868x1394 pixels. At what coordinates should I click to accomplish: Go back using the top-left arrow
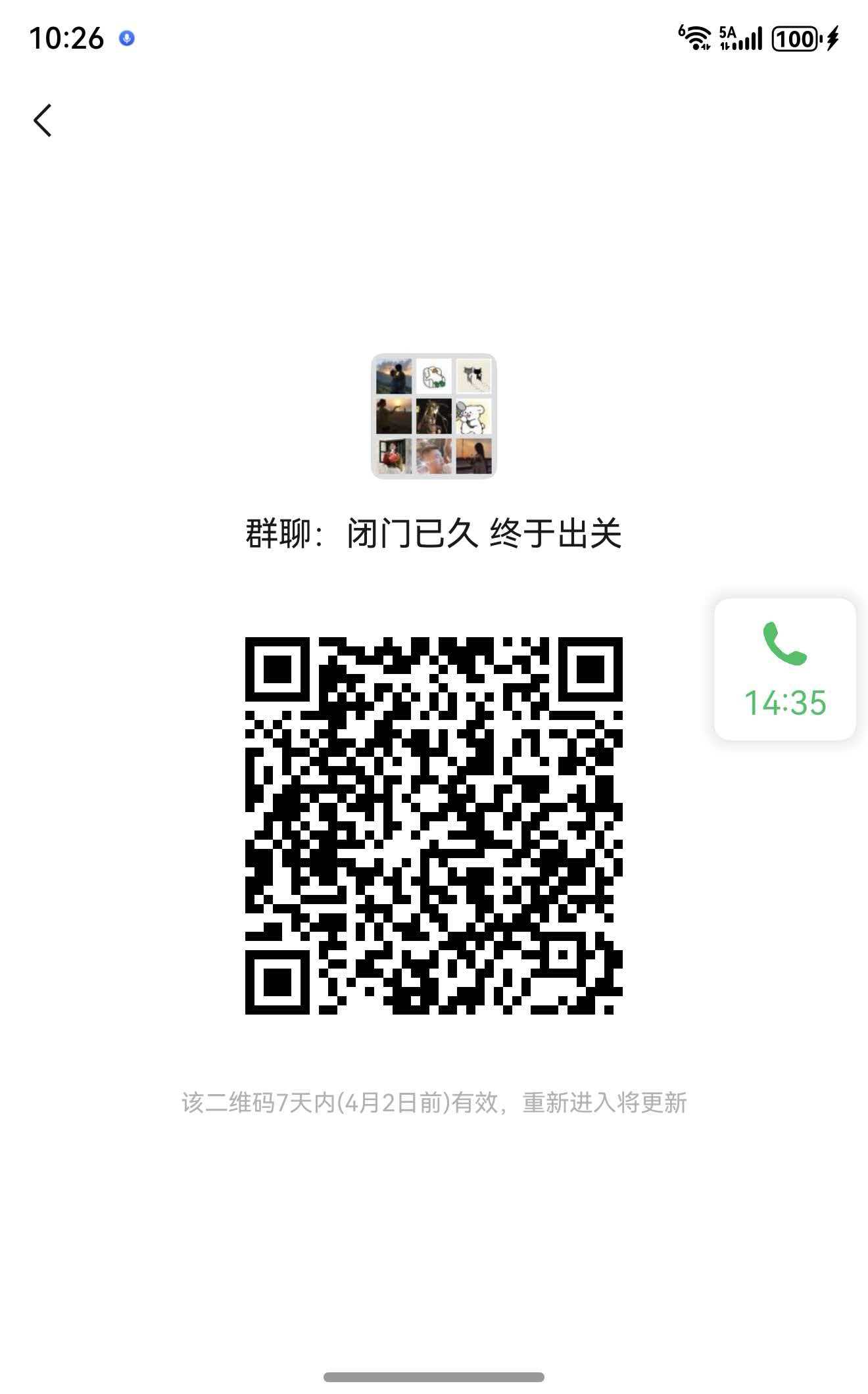point(43,120)
